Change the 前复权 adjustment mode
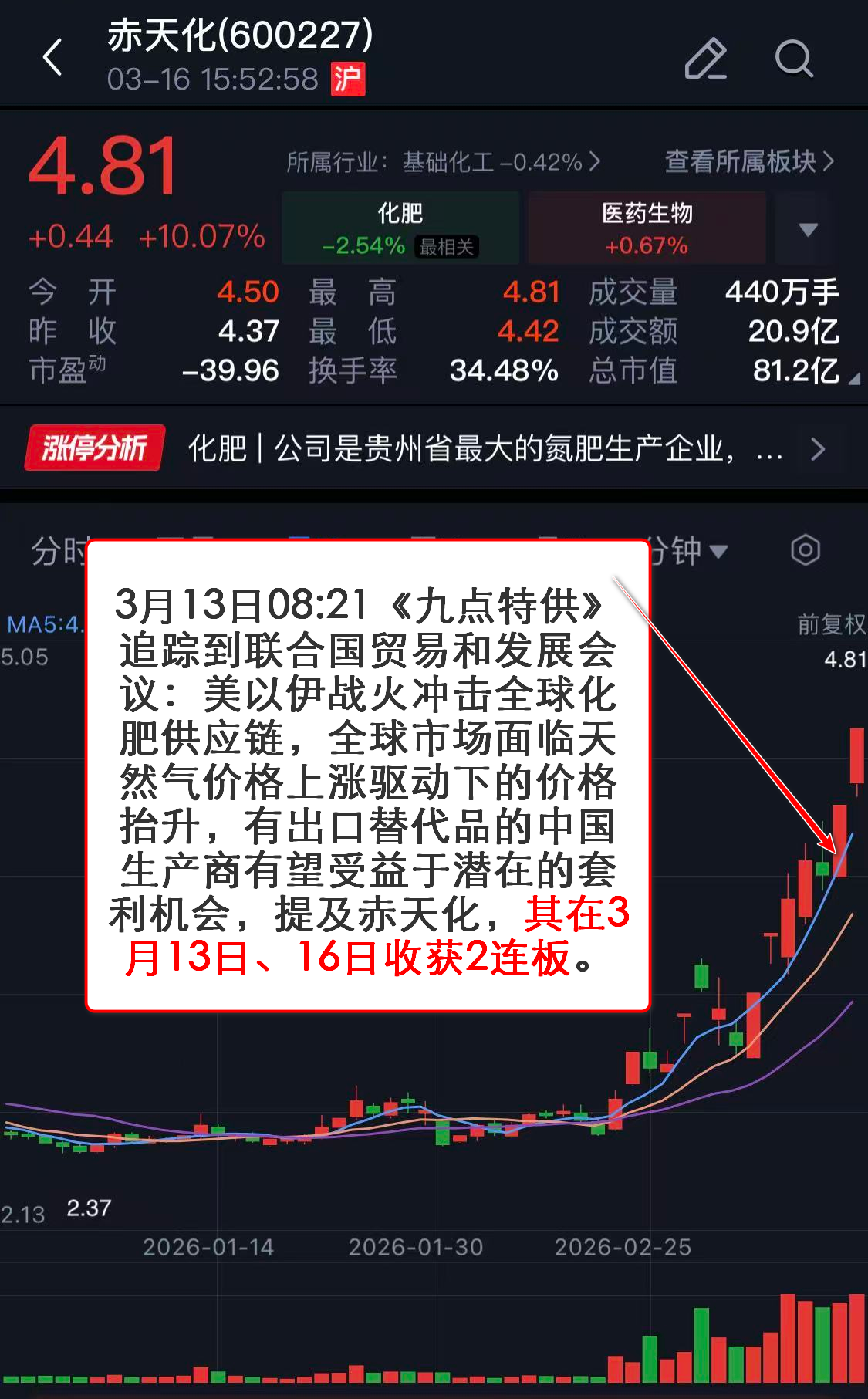 (830, 623)
